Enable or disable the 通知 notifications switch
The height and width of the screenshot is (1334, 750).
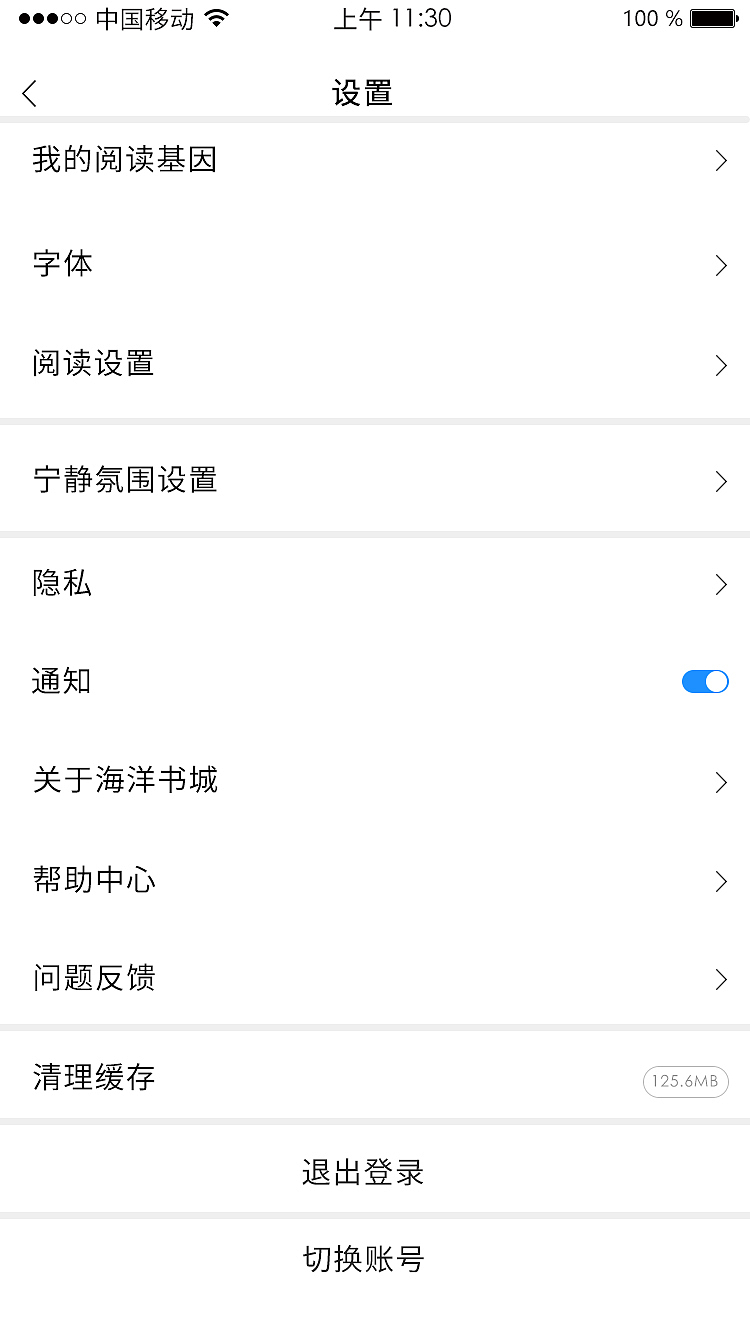click(705, 681)
